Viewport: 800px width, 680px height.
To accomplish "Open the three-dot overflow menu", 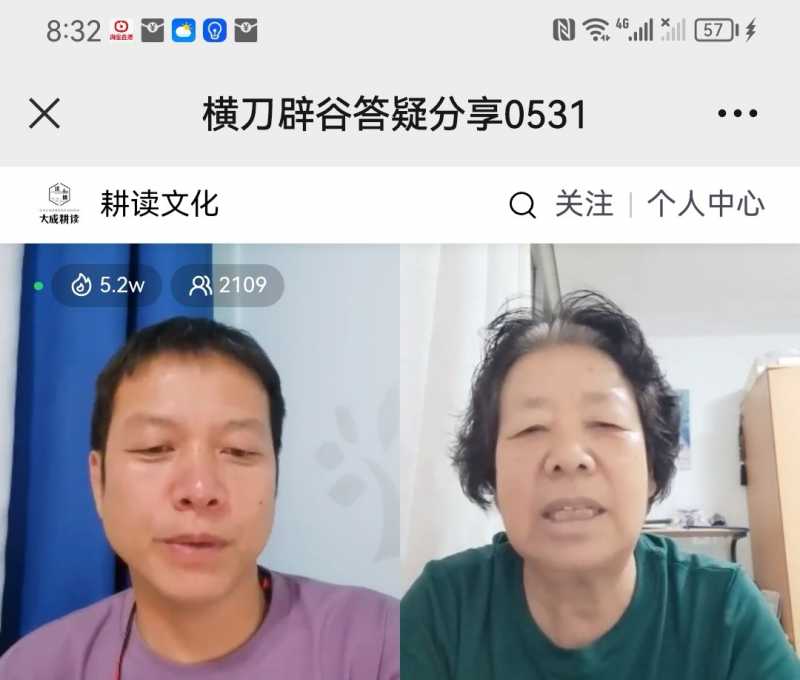I will pyautogui.click(x=737, y=114).
